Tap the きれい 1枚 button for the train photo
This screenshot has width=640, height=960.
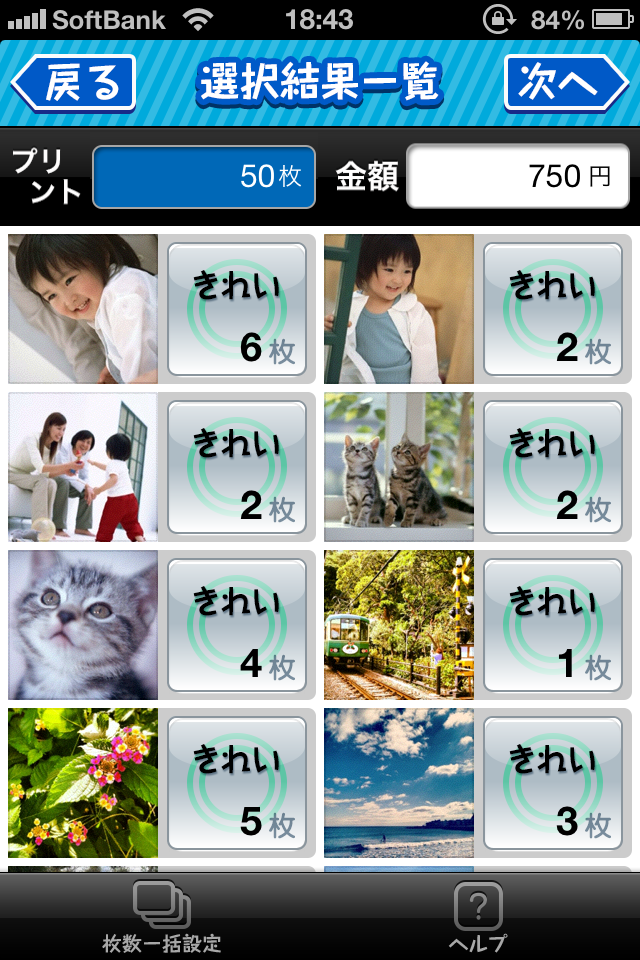pyautogui.click(x=553, y=625)
